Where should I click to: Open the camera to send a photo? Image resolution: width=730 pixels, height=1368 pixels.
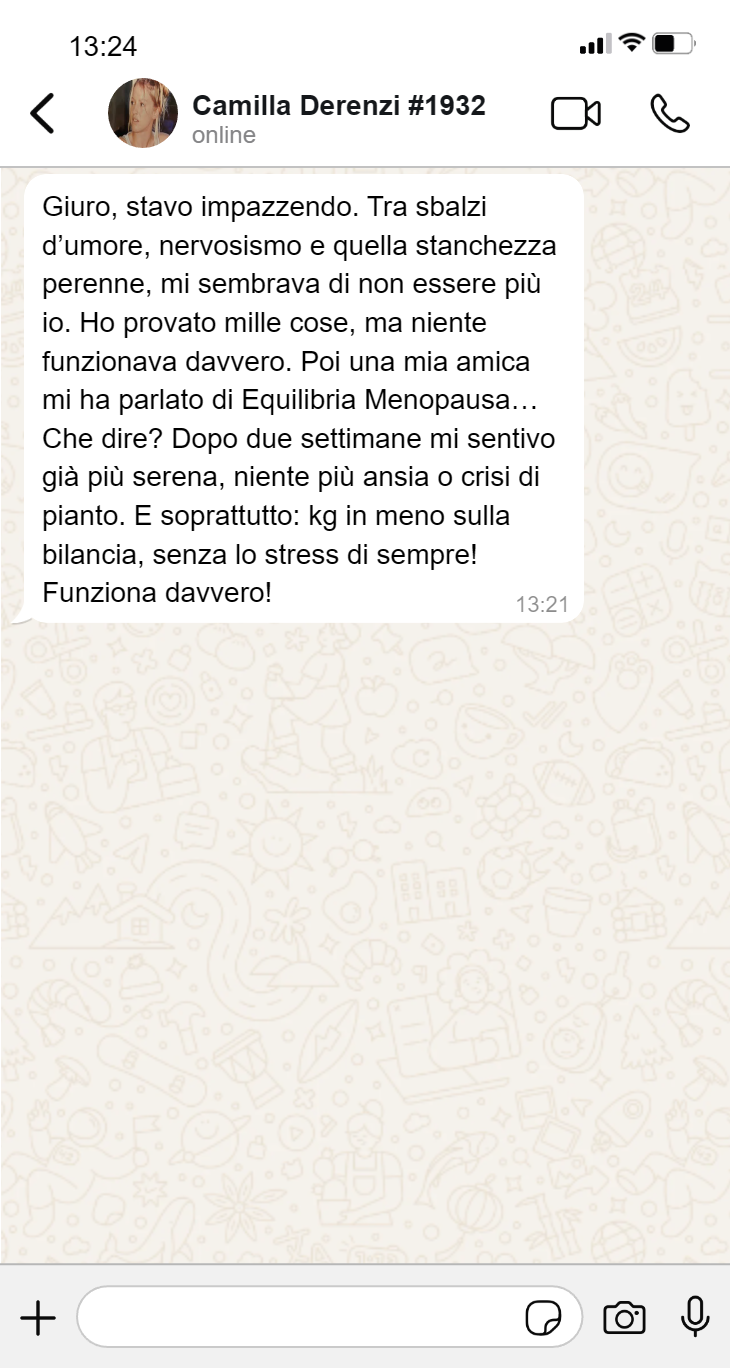click(x=624, y=1318)
